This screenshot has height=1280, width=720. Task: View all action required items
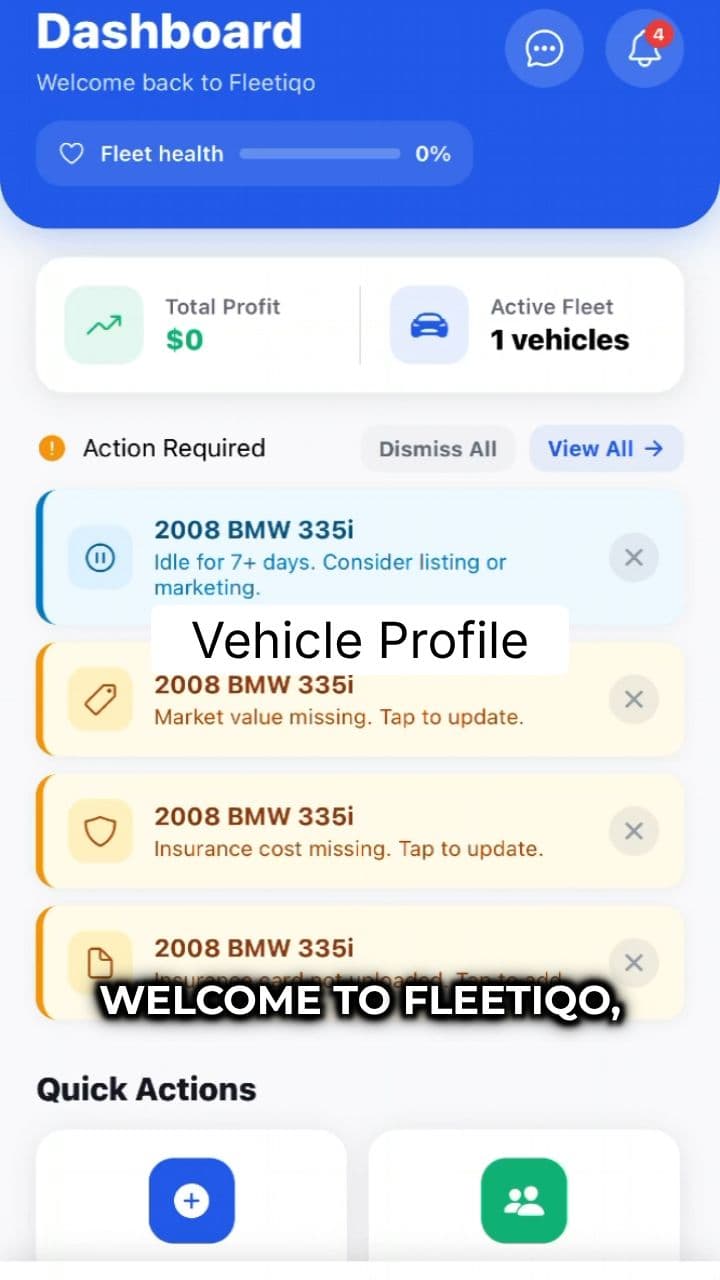coord(605,449)
